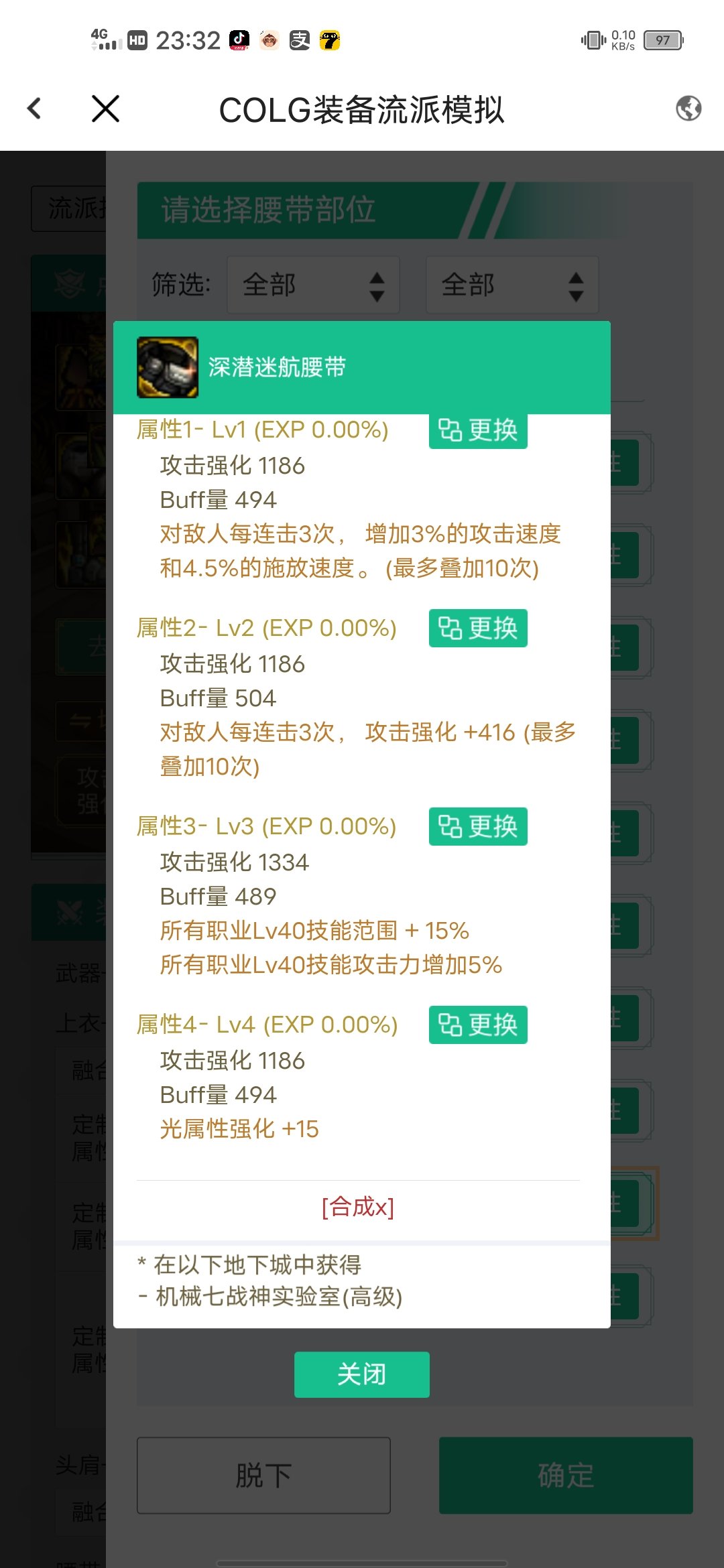Dismiss the dialog with 关闭
This screenshot has width=724, height=1568.
pyautogui.click(x=361, y=1374)
